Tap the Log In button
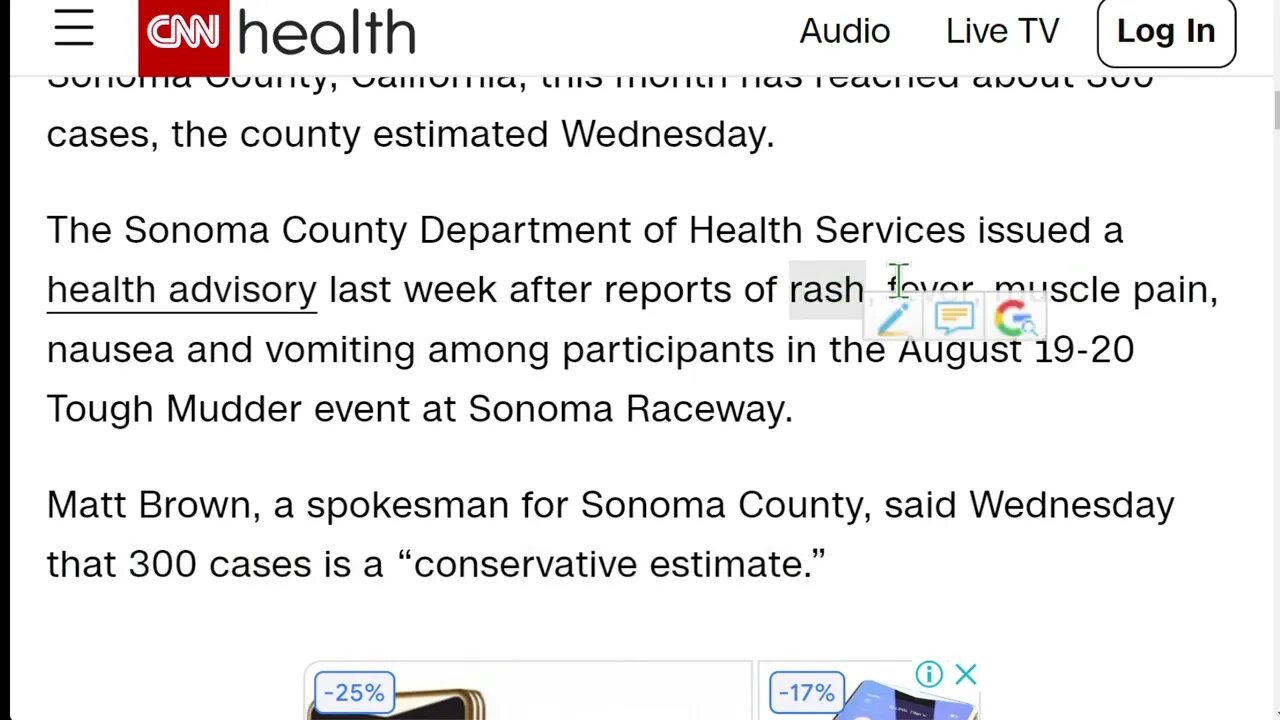The height and width of the screenshot is (720, 1280). pos(1165,31)
